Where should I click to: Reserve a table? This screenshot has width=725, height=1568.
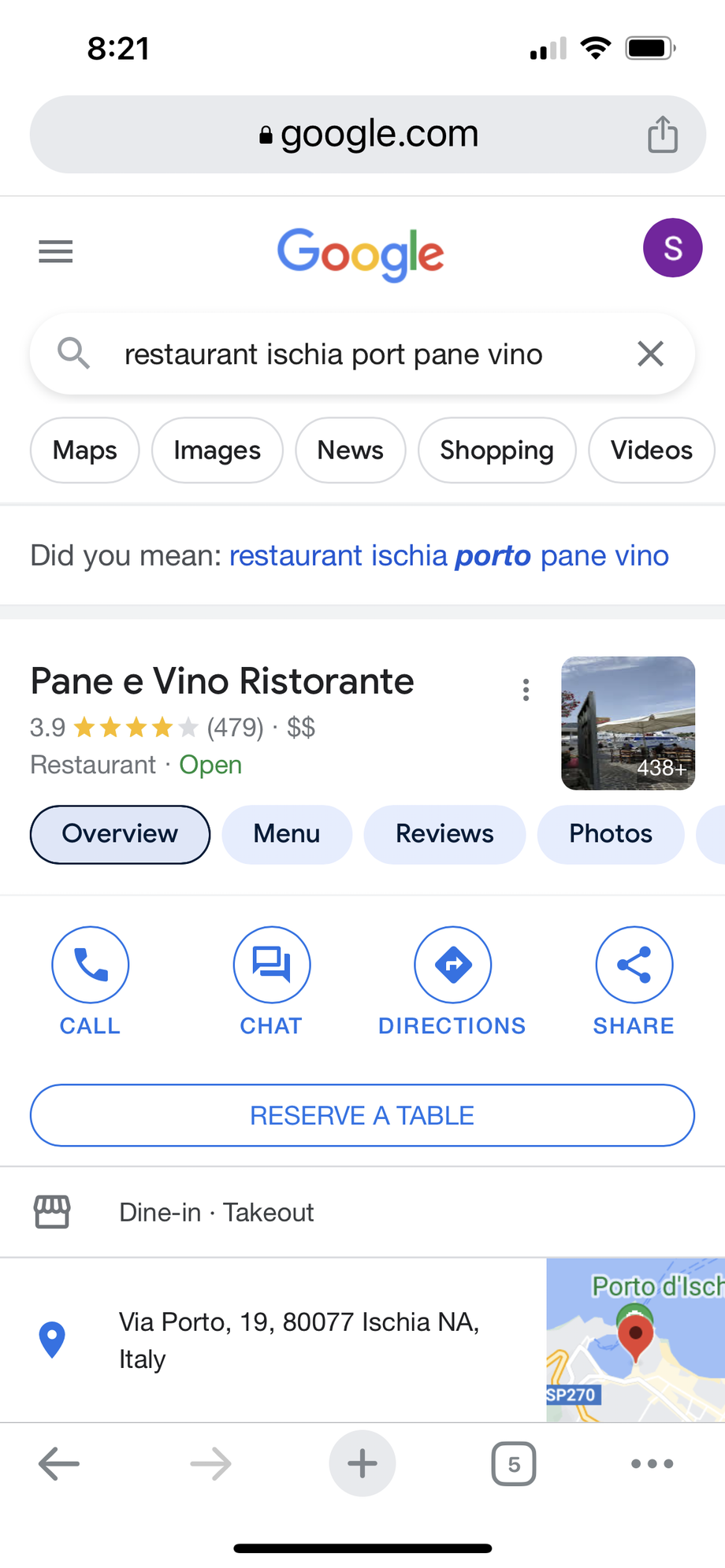[362, 1115]
